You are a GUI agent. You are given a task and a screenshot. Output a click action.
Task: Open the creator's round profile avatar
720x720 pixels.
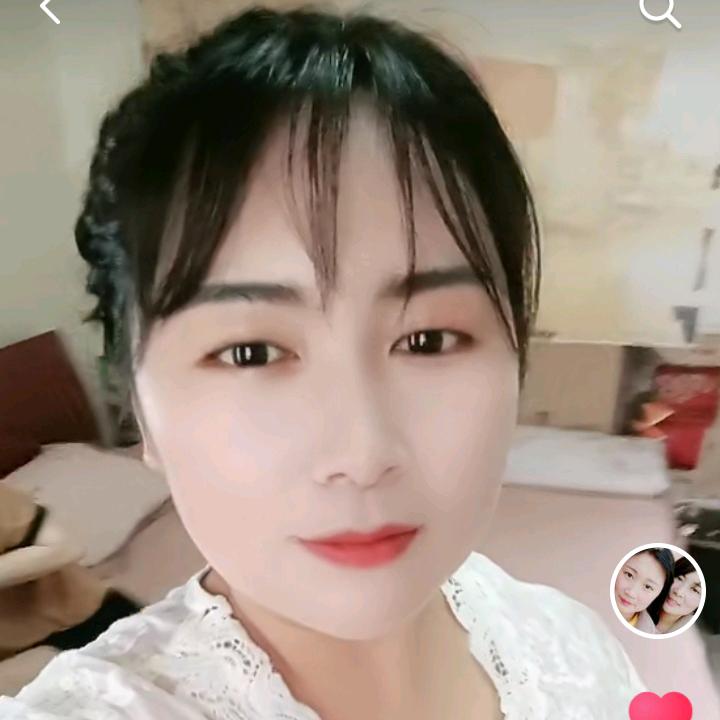point(658,591)
